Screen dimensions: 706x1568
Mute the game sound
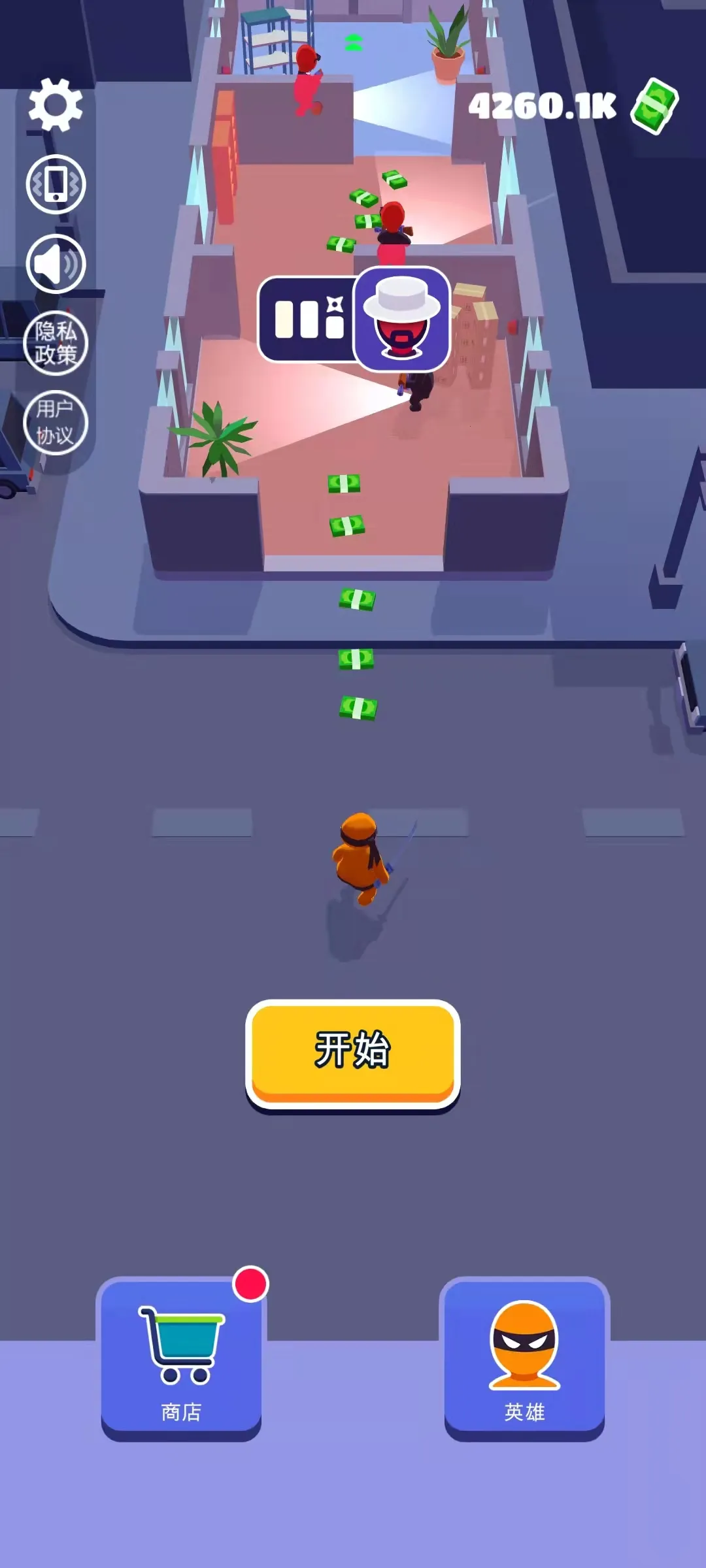[x=56, y=263]
